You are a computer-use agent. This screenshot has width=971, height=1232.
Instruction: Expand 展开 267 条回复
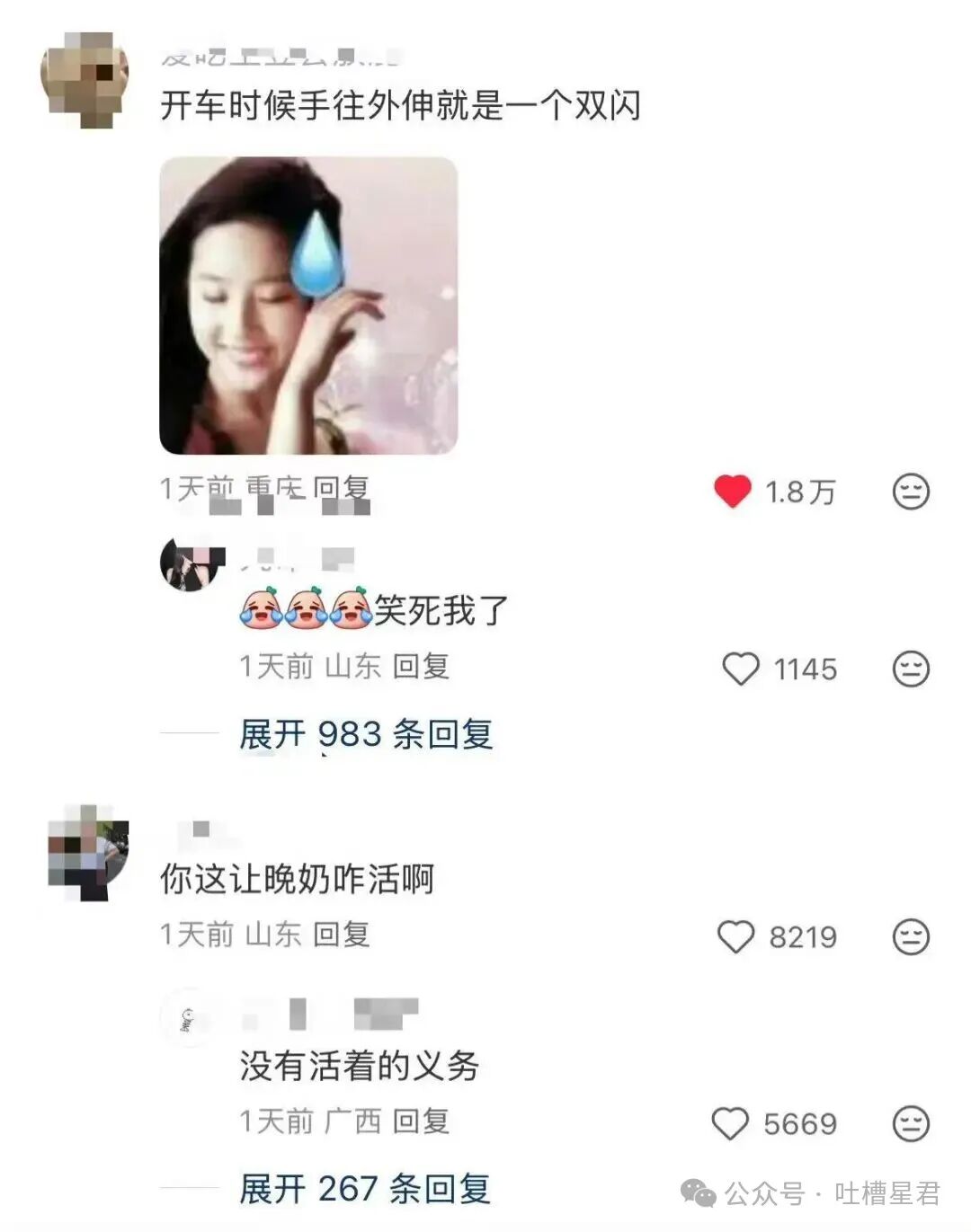[x=364, y=1189]
